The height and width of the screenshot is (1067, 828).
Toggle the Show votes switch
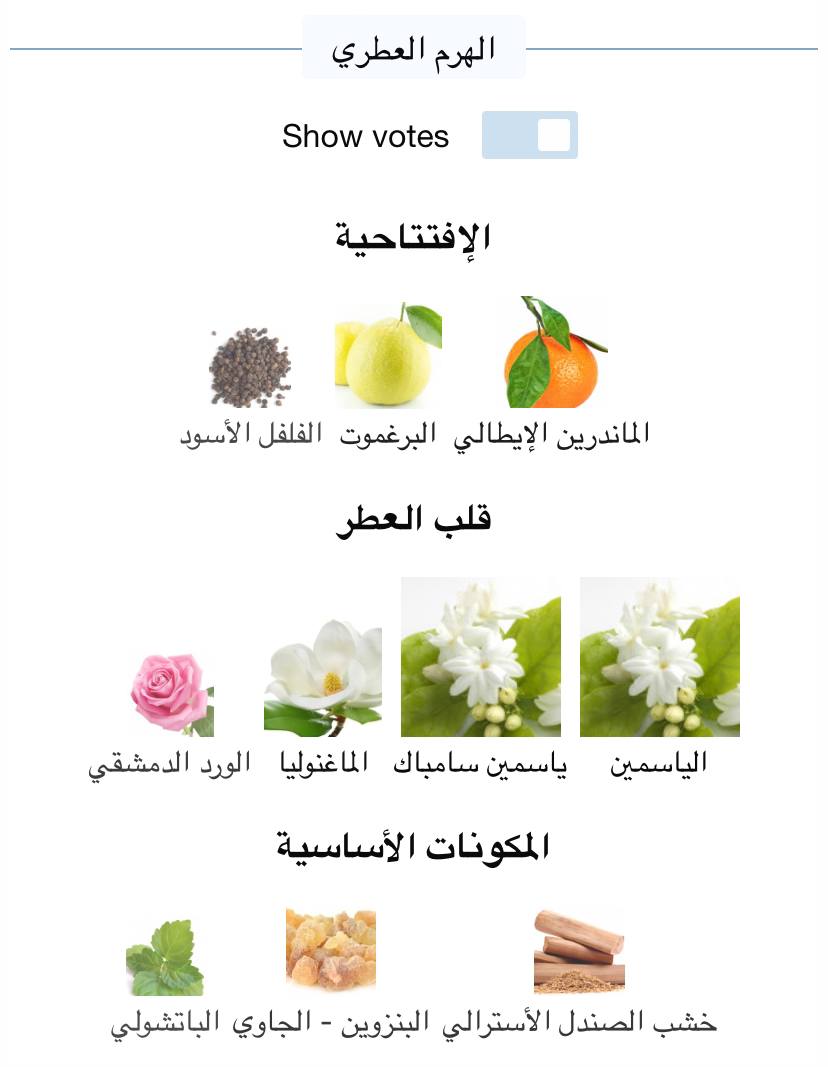(x=529, y=135)
